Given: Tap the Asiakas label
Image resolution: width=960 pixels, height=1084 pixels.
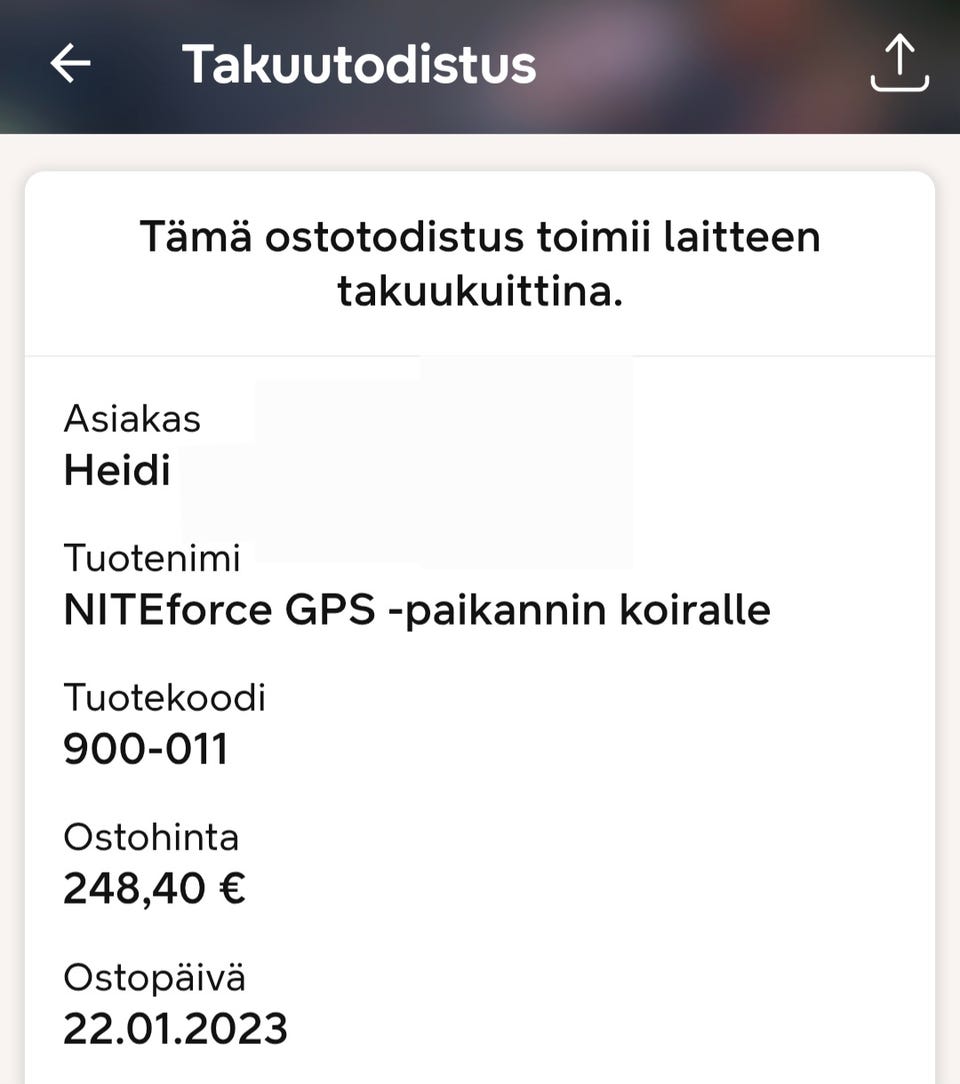Looking at the screenshot, I should click(133, 420).
